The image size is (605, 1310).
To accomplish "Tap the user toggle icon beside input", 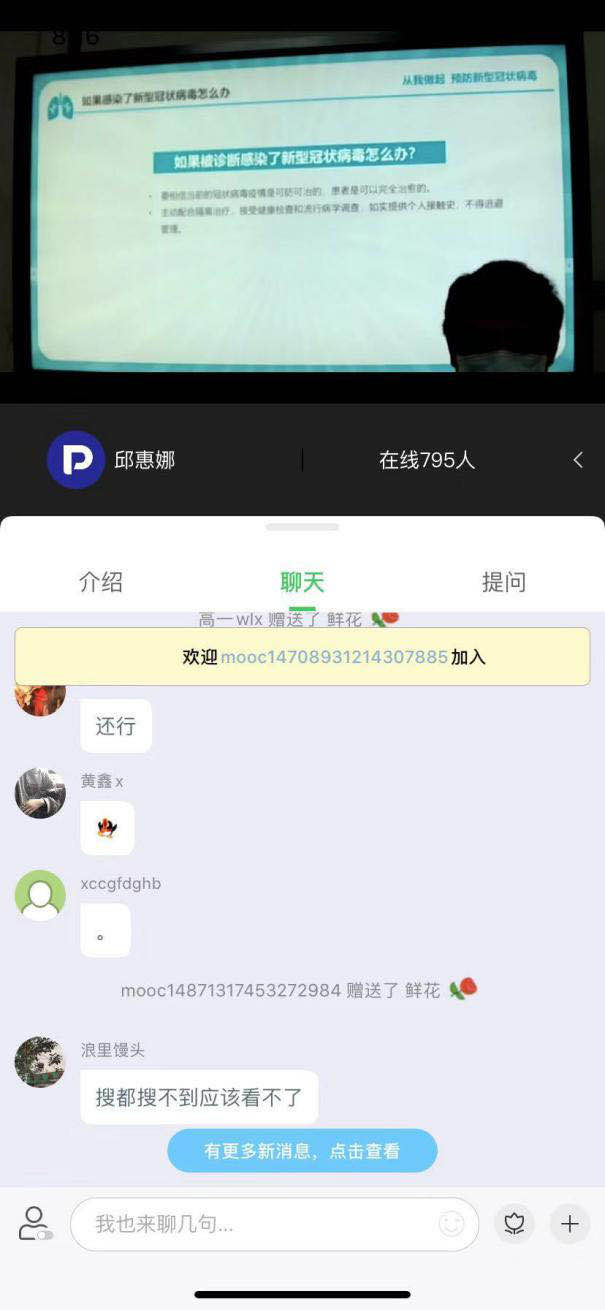I will pyautogui.click(x=36, y=1223).
